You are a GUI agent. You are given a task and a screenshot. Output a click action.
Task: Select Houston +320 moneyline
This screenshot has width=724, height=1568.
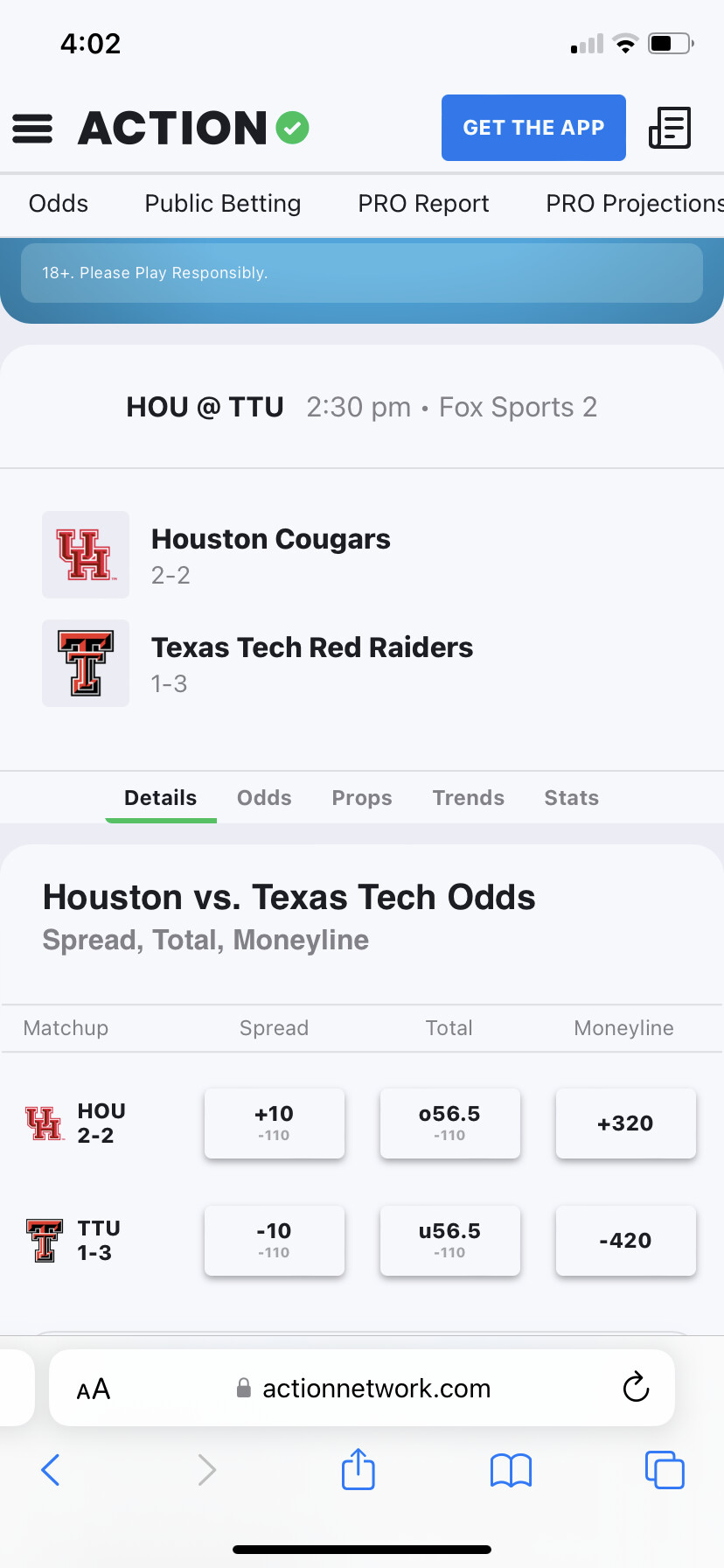pos(626,1123)
